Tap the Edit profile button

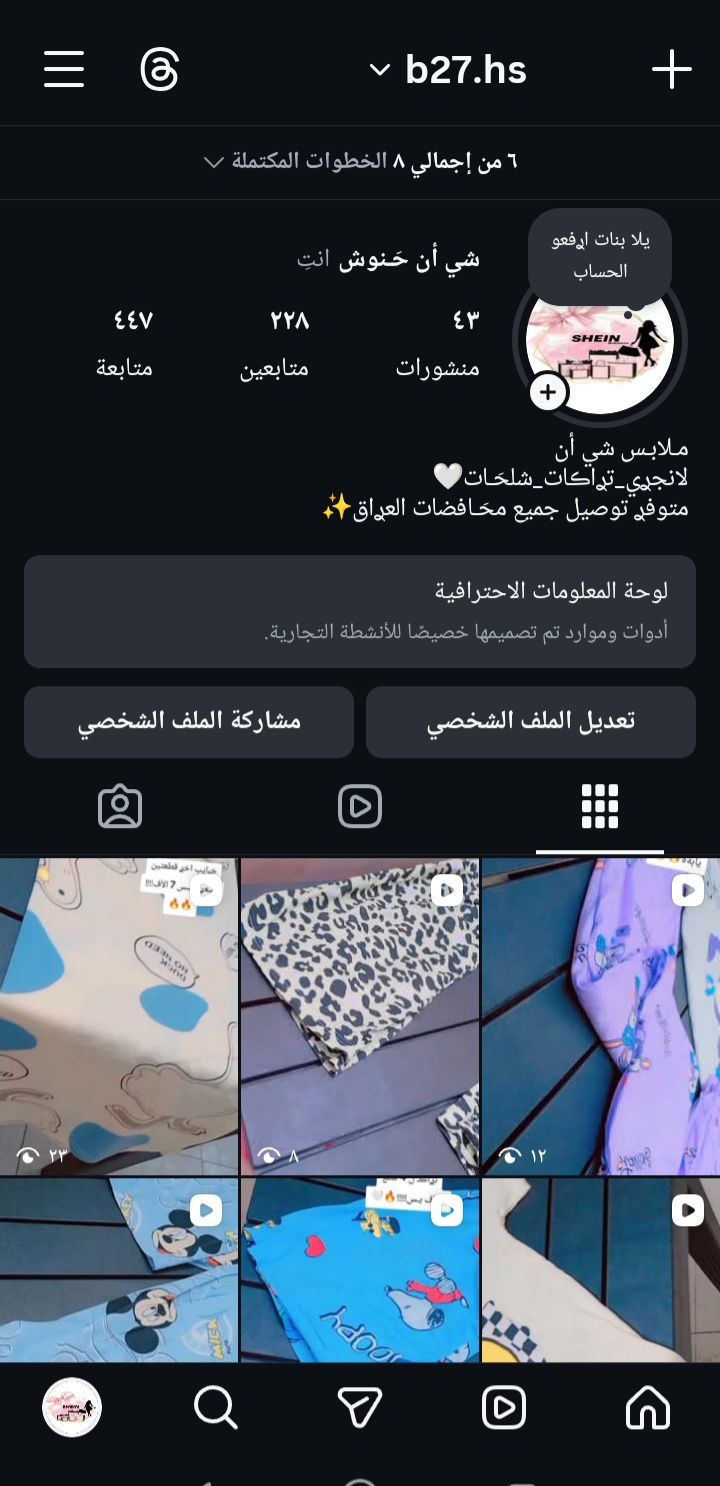(530, 721)
